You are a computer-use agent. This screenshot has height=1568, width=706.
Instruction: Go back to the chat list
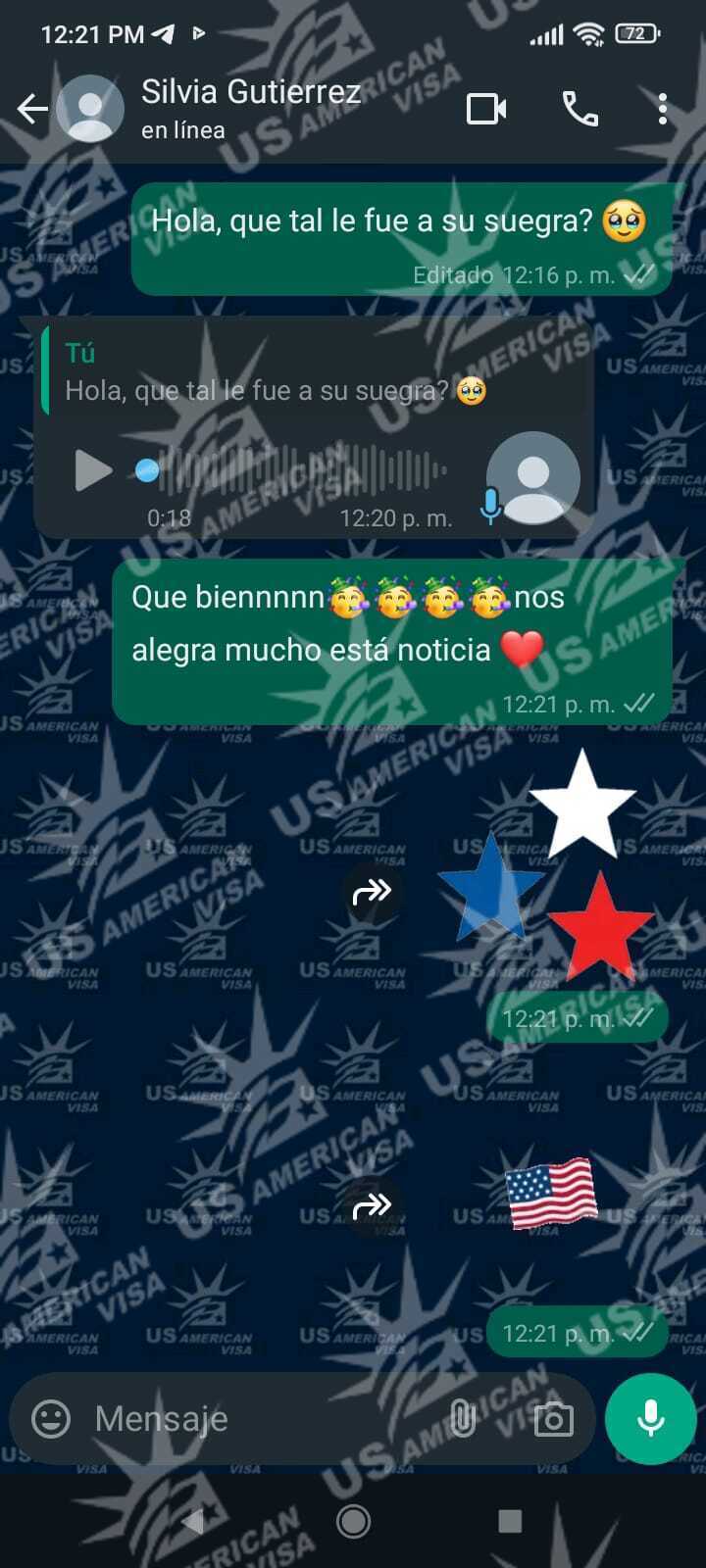pos(32,109)
